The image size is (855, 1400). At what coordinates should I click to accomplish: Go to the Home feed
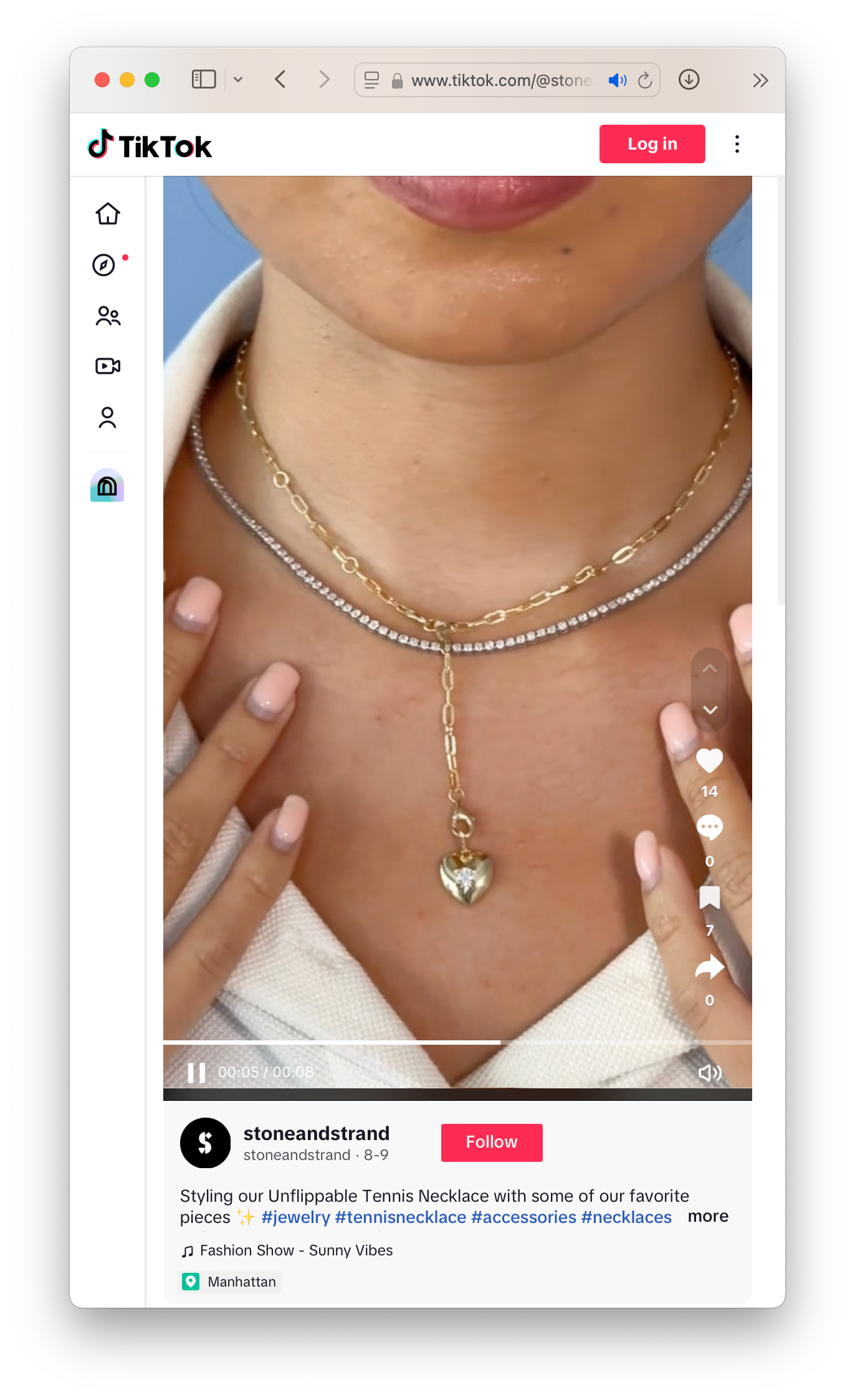[108, 214]
